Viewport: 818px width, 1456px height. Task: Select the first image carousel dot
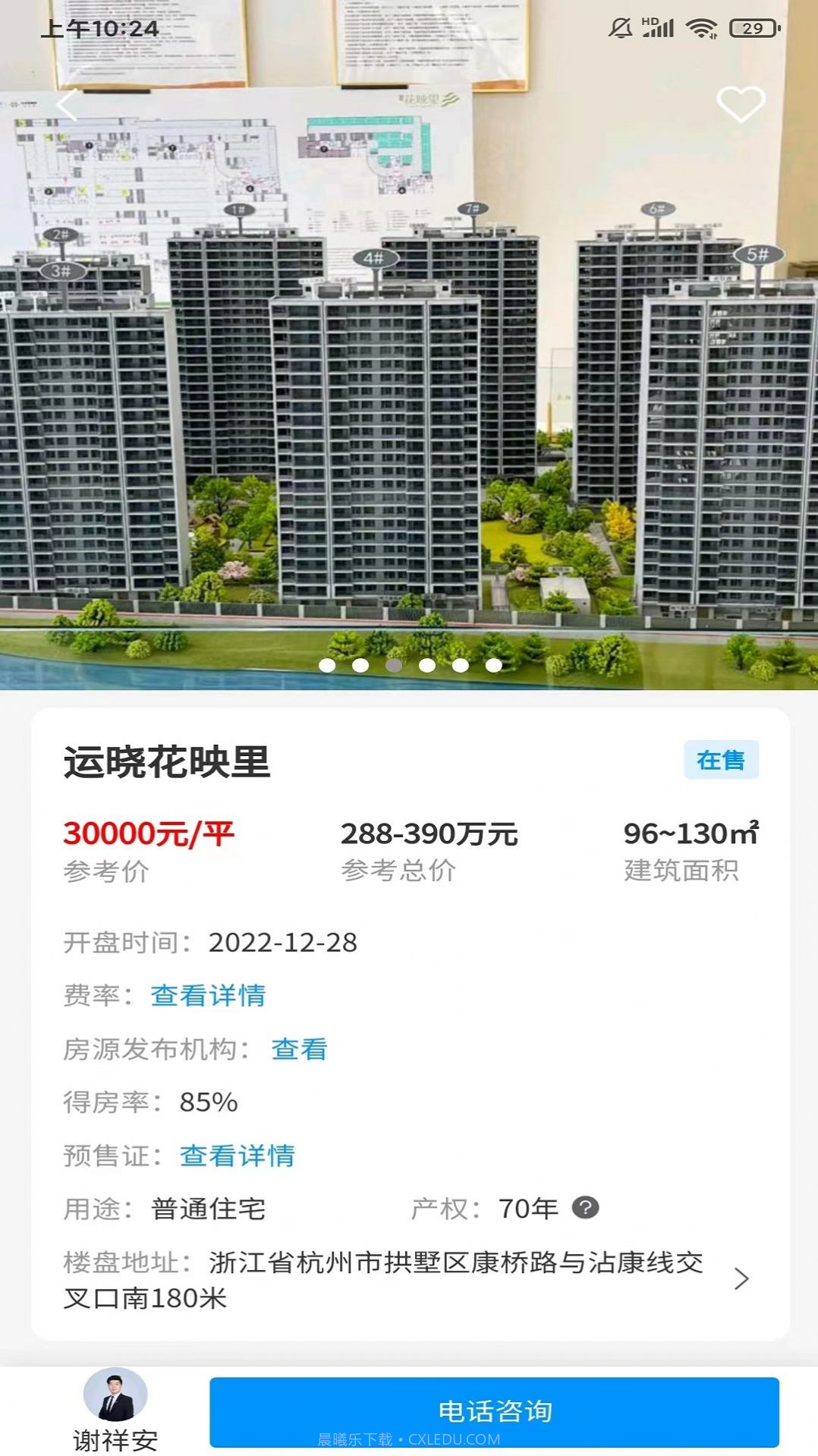(x=326, y=664)
